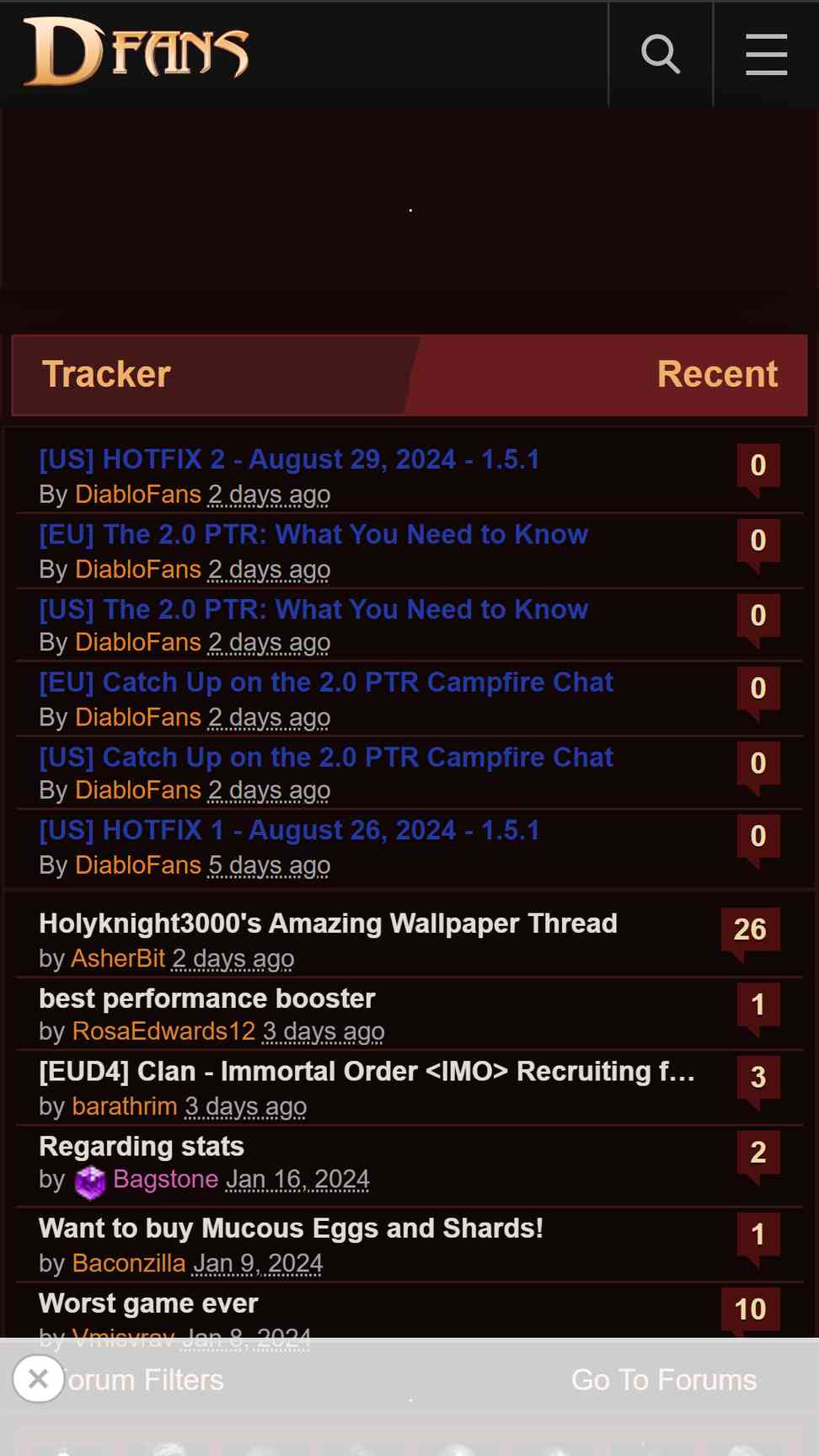
Task: View Bagstone's user profile
Action: click(x=165, y=1180)
